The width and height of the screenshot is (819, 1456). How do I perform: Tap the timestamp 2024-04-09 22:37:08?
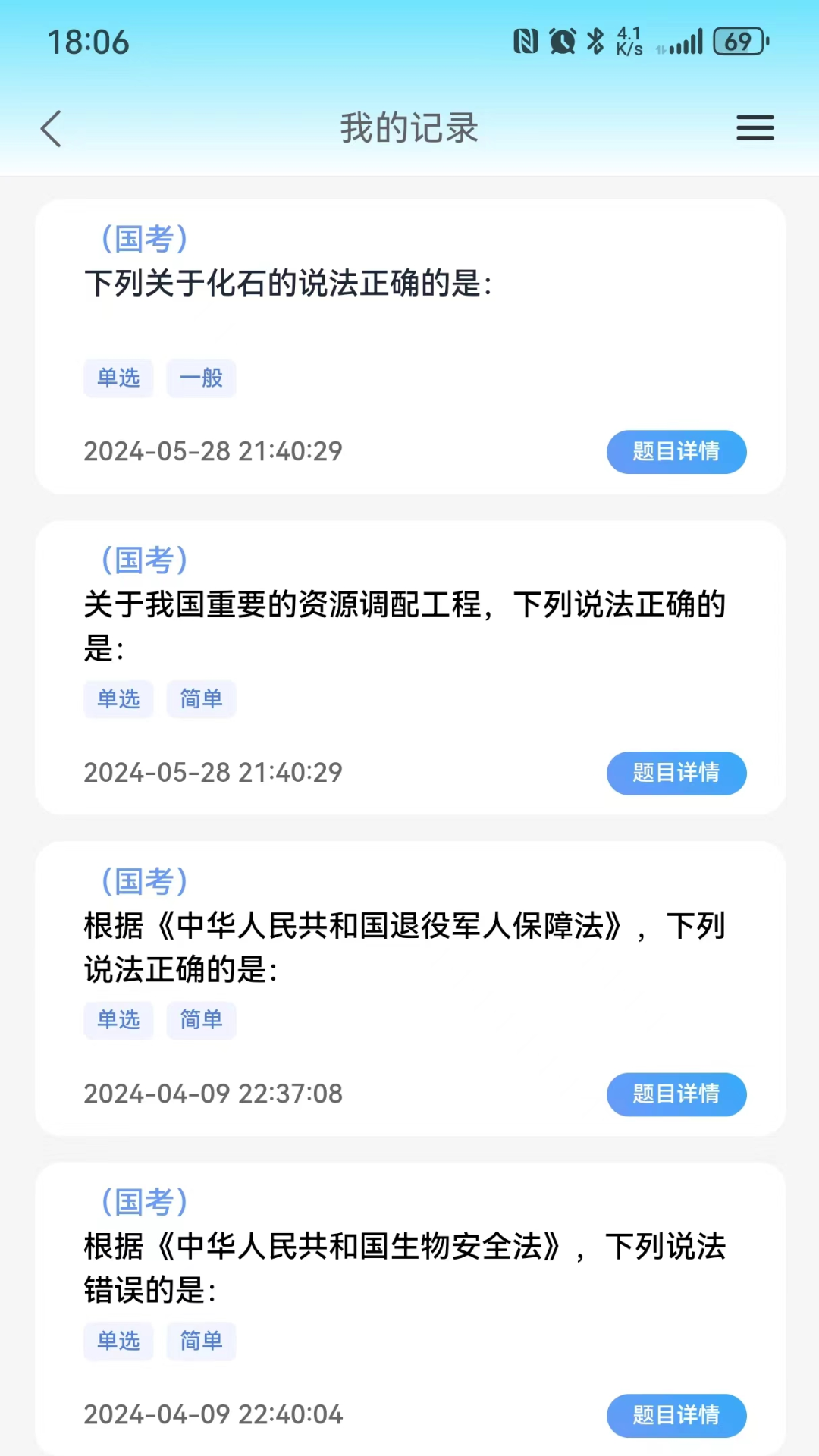[x=213, y=1094]
